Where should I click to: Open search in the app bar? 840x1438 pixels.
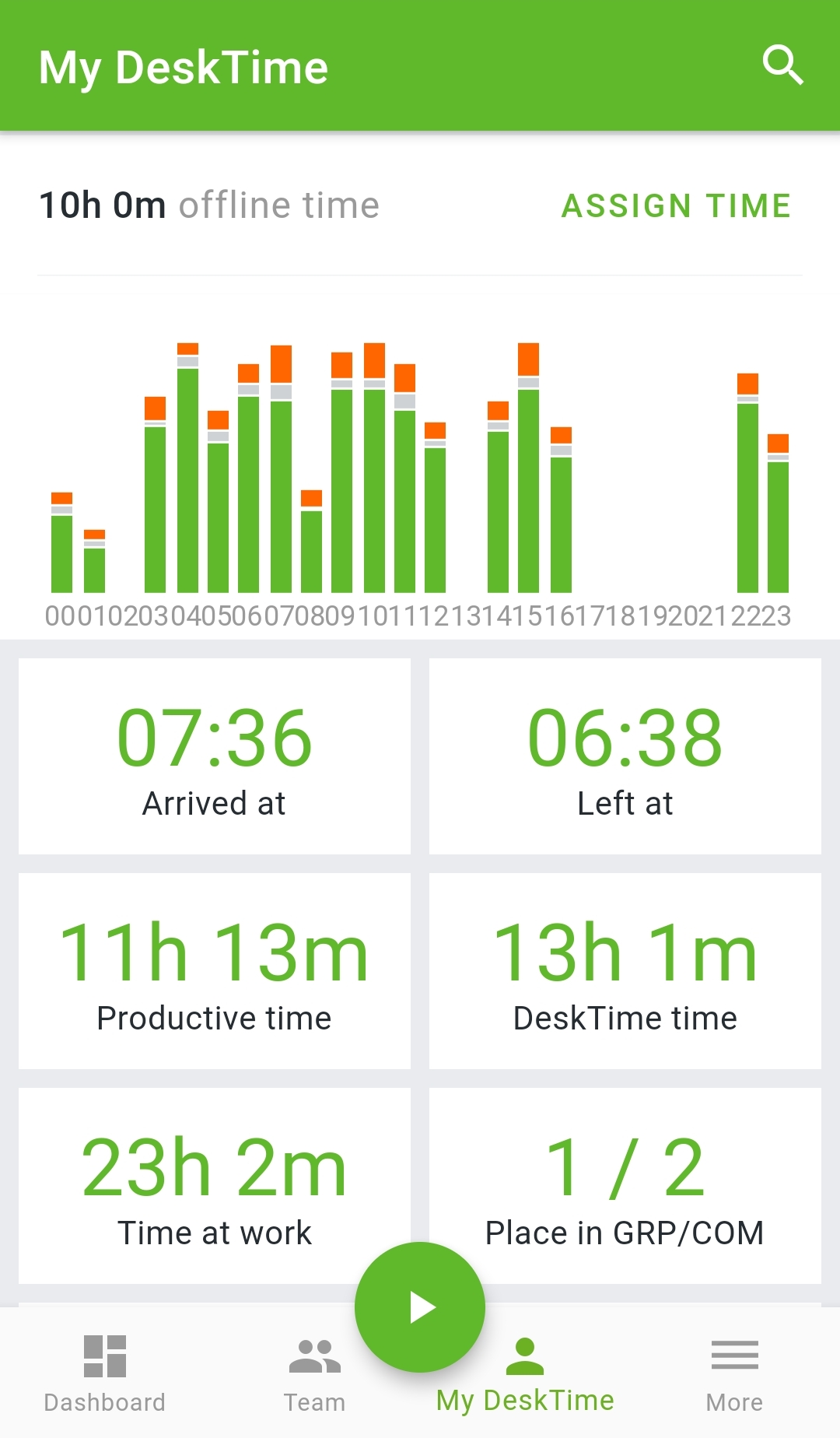click(782, 65)
